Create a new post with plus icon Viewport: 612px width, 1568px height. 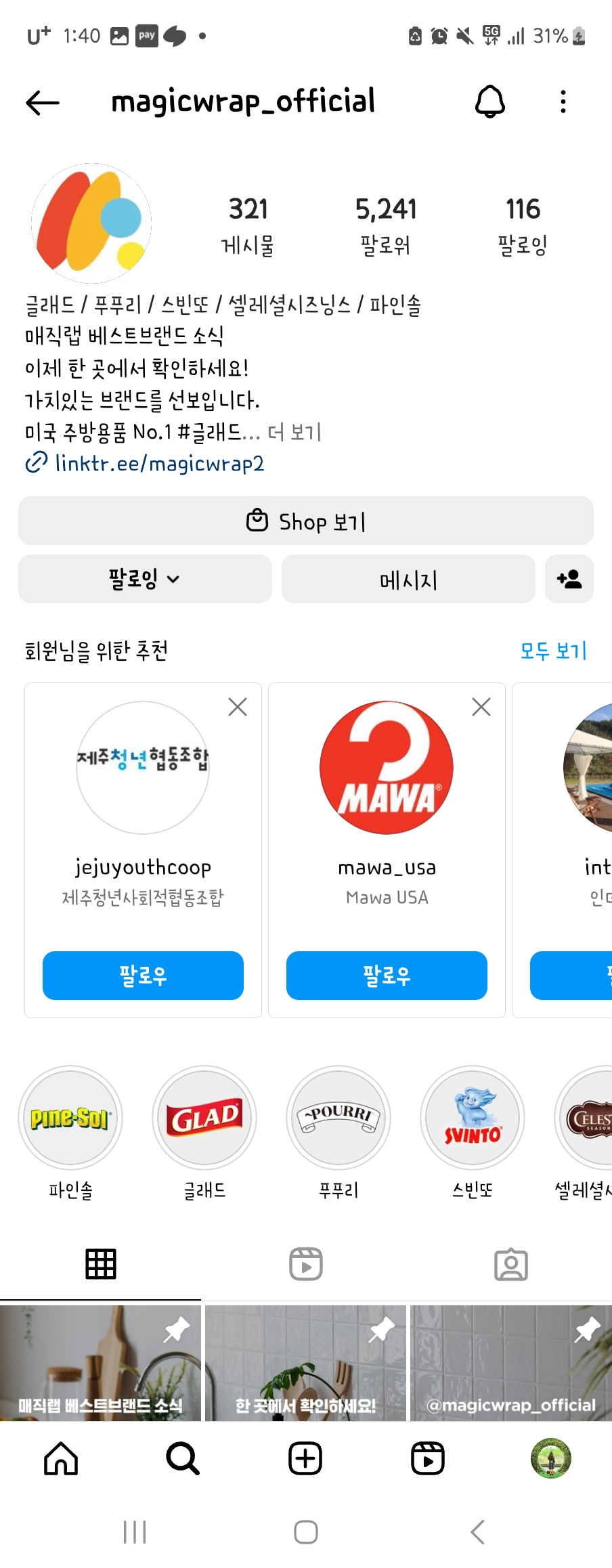(x=305, y=1458)
